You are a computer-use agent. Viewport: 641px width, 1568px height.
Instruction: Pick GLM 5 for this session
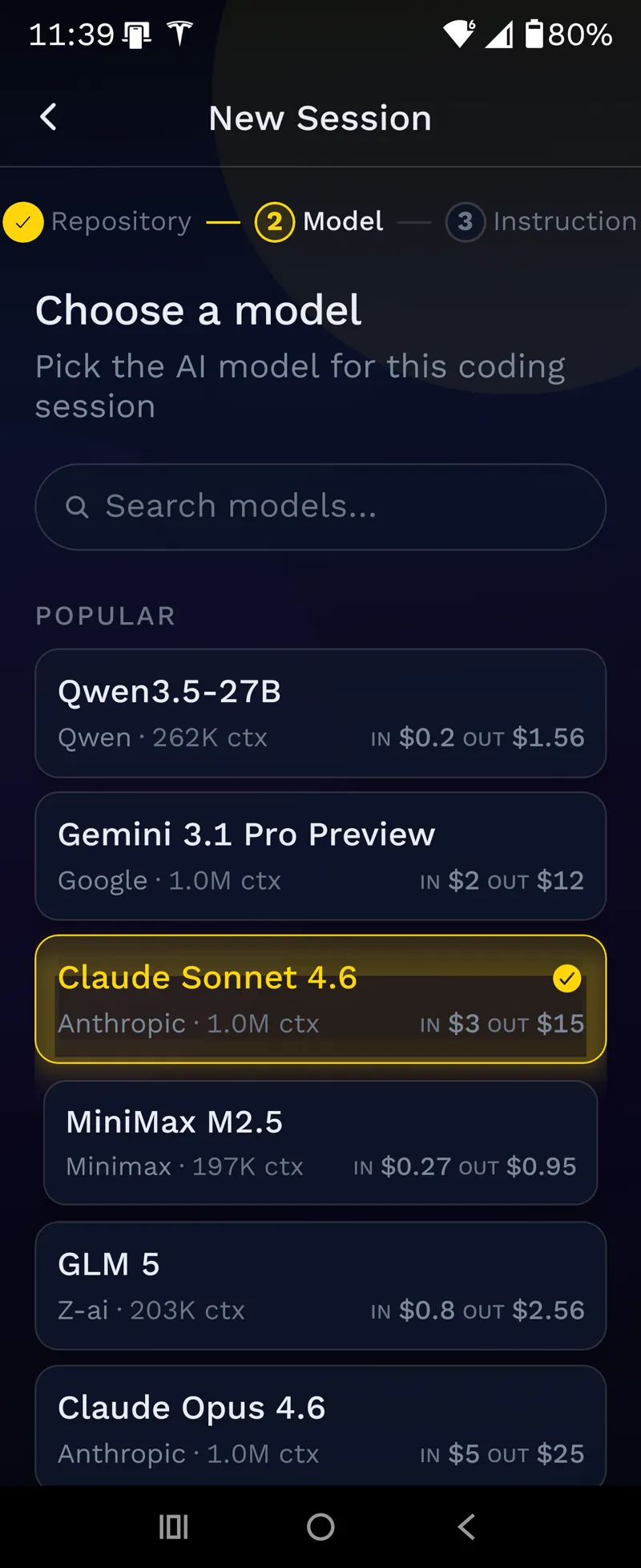click(x=320, y=1286)
